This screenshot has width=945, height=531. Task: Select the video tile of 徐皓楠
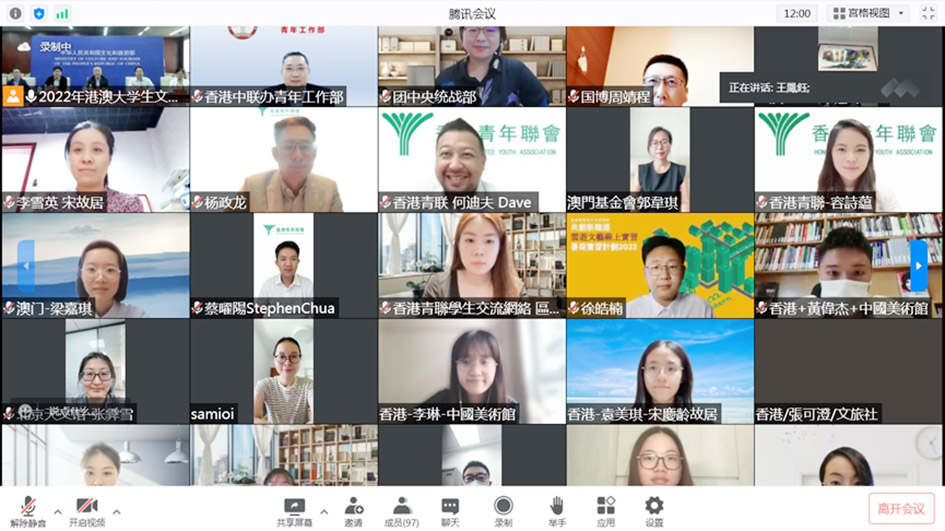[659, 265]
